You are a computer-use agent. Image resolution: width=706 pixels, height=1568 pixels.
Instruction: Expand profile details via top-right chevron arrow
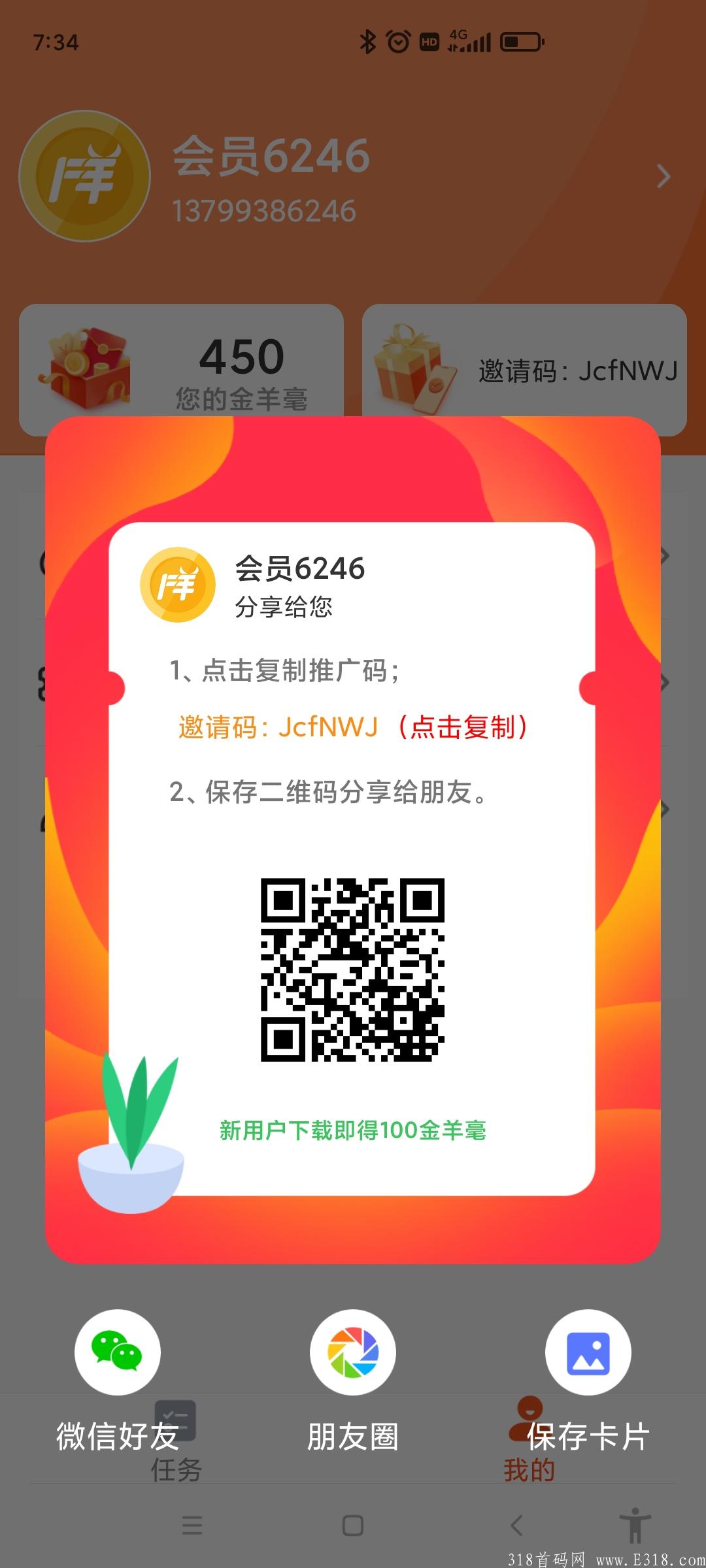663,176
